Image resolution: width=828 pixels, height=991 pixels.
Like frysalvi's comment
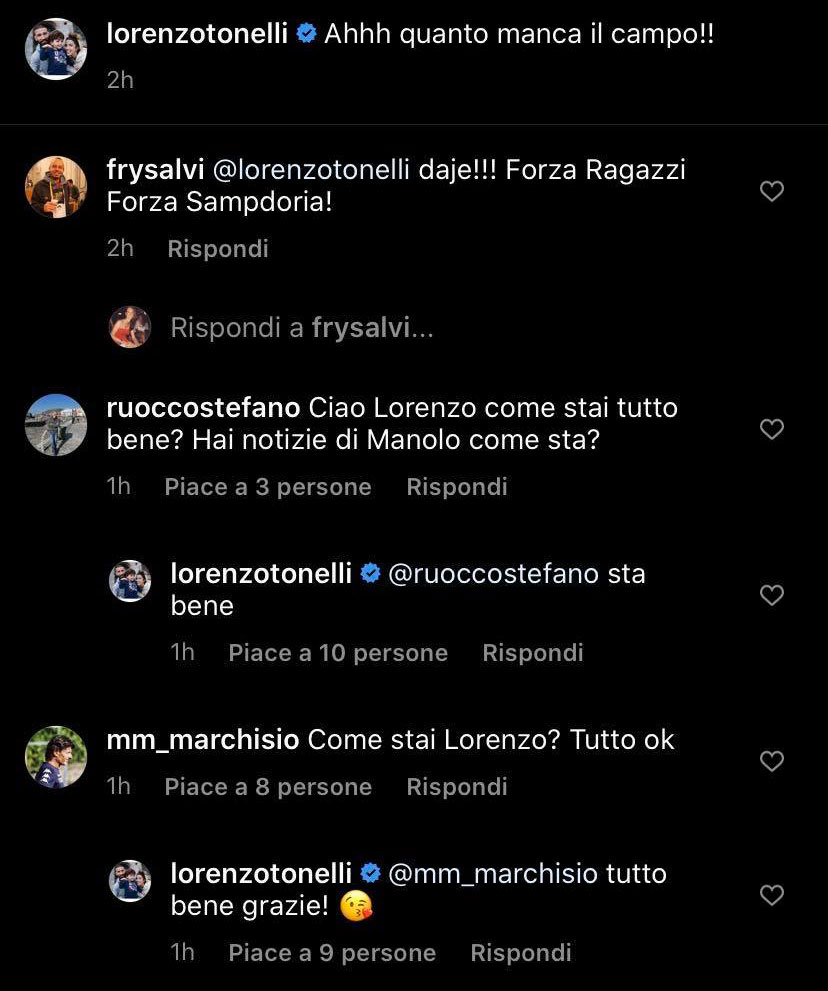click(x=771, y=191)
